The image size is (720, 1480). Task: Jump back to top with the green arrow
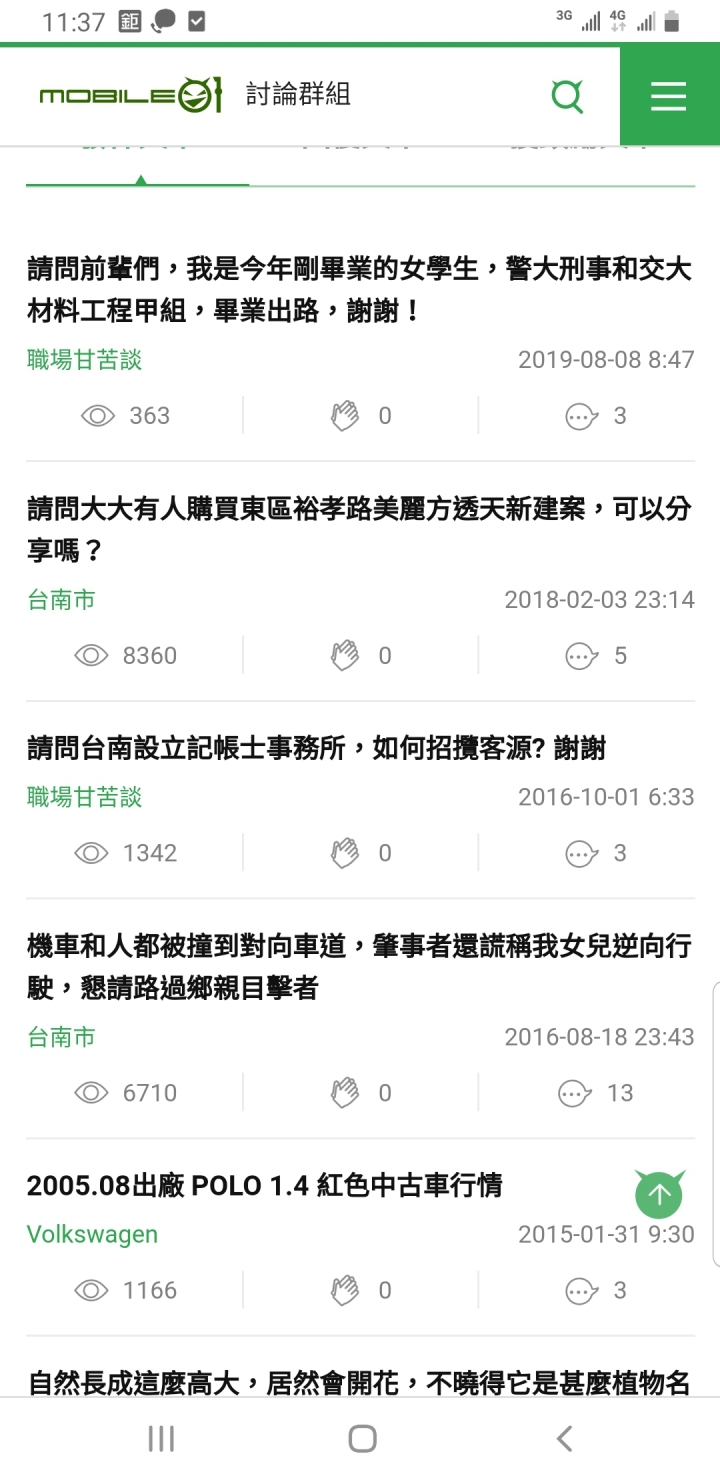[x=659, y=1194]
